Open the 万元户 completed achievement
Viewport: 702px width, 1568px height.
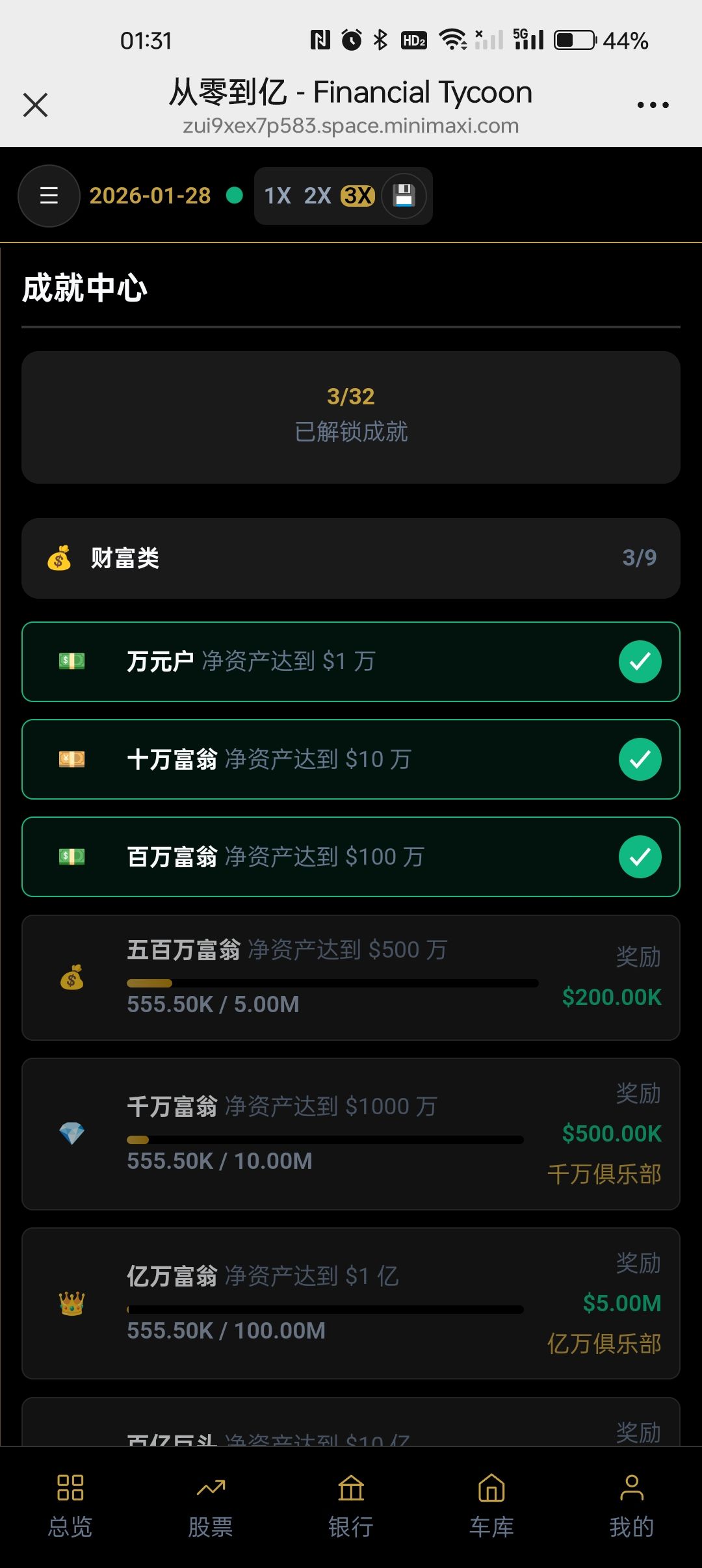click(x=351, y=661)
